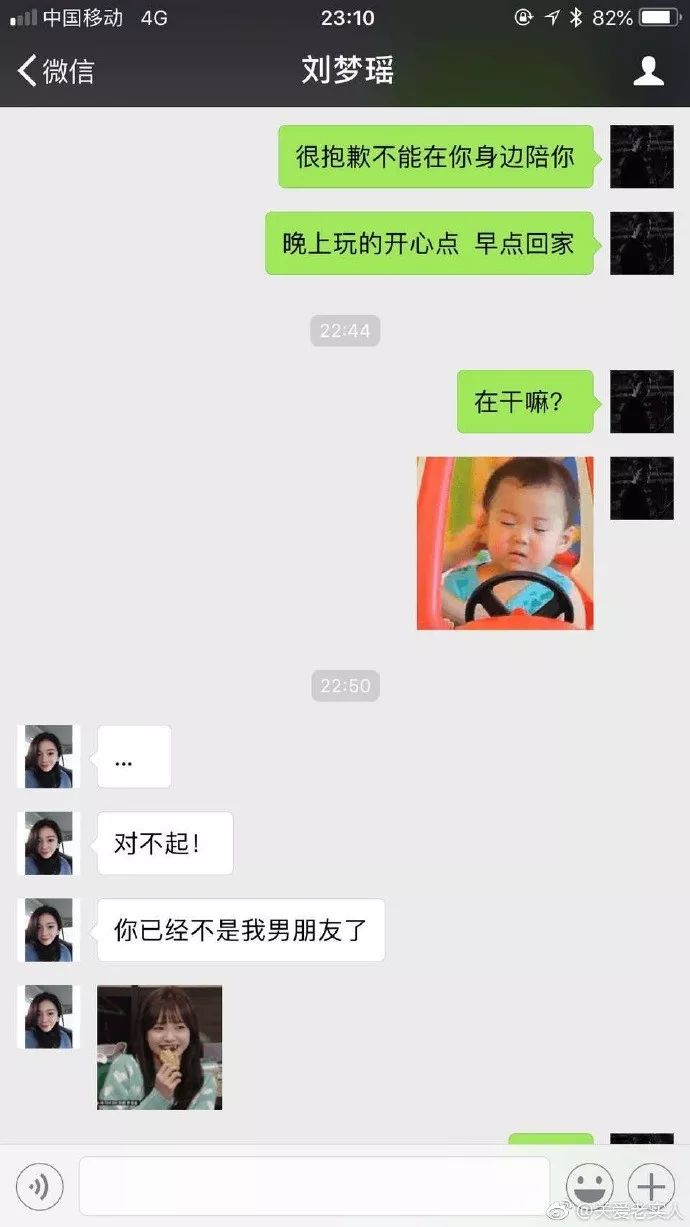Tap 刘梦瑶's avatar beside 对不起！
Viewport: 690px width, 1227px height.
(x=48, y=843)
